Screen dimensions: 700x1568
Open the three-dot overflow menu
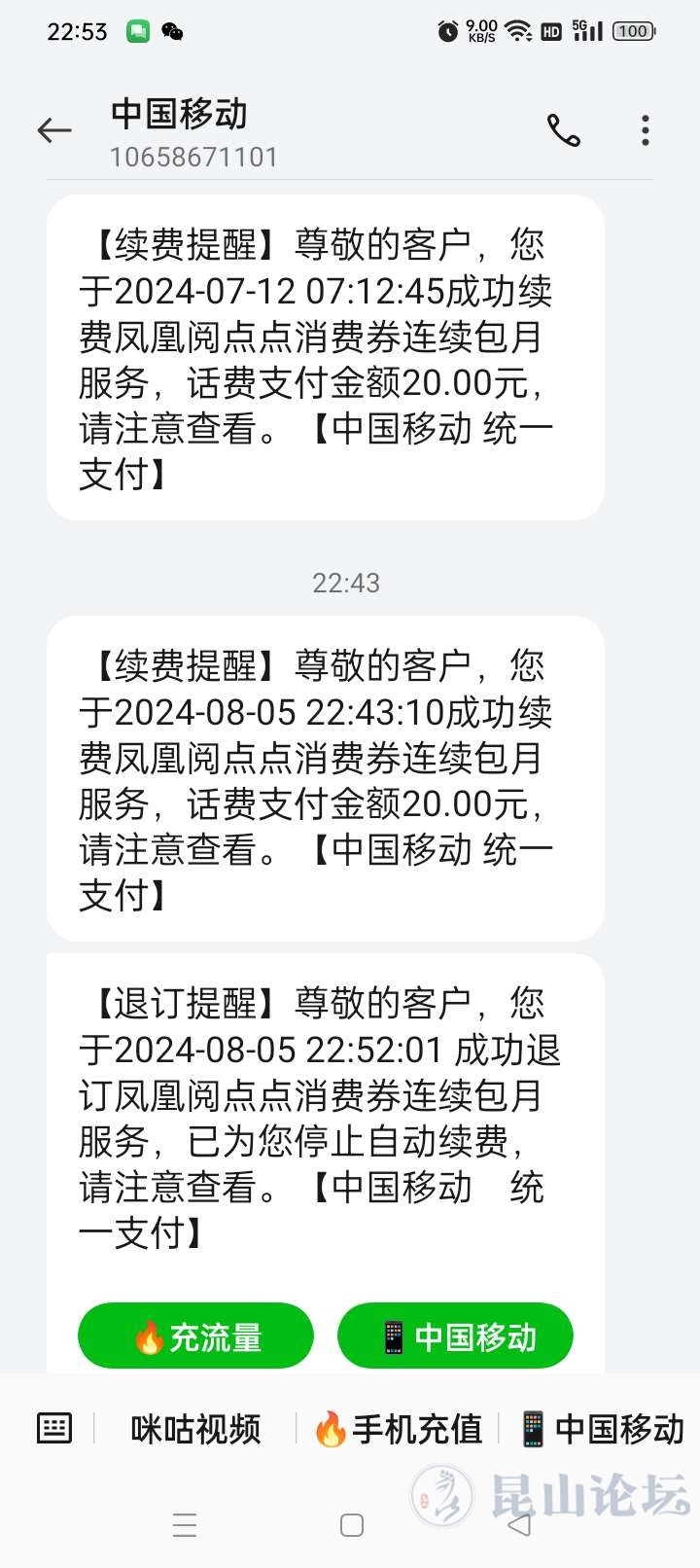pos(646,130)
